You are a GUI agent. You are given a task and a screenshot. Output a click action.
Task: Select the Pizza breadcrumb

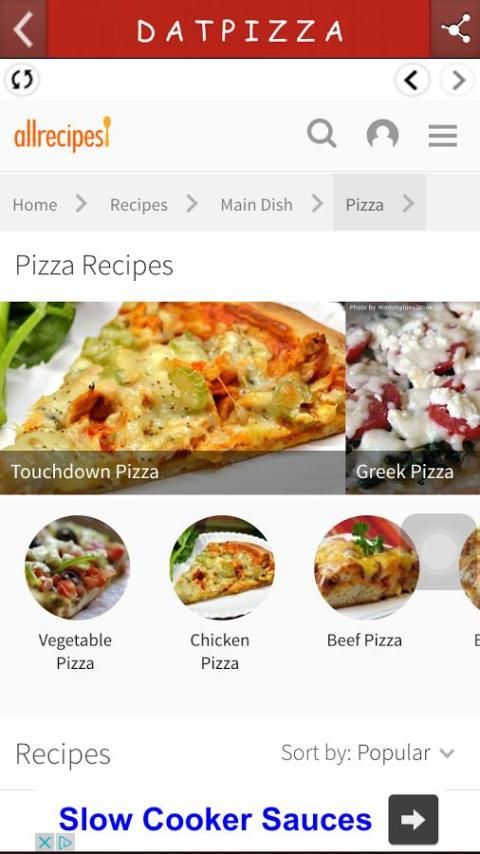pyautogui.click(x=364, y=205)
